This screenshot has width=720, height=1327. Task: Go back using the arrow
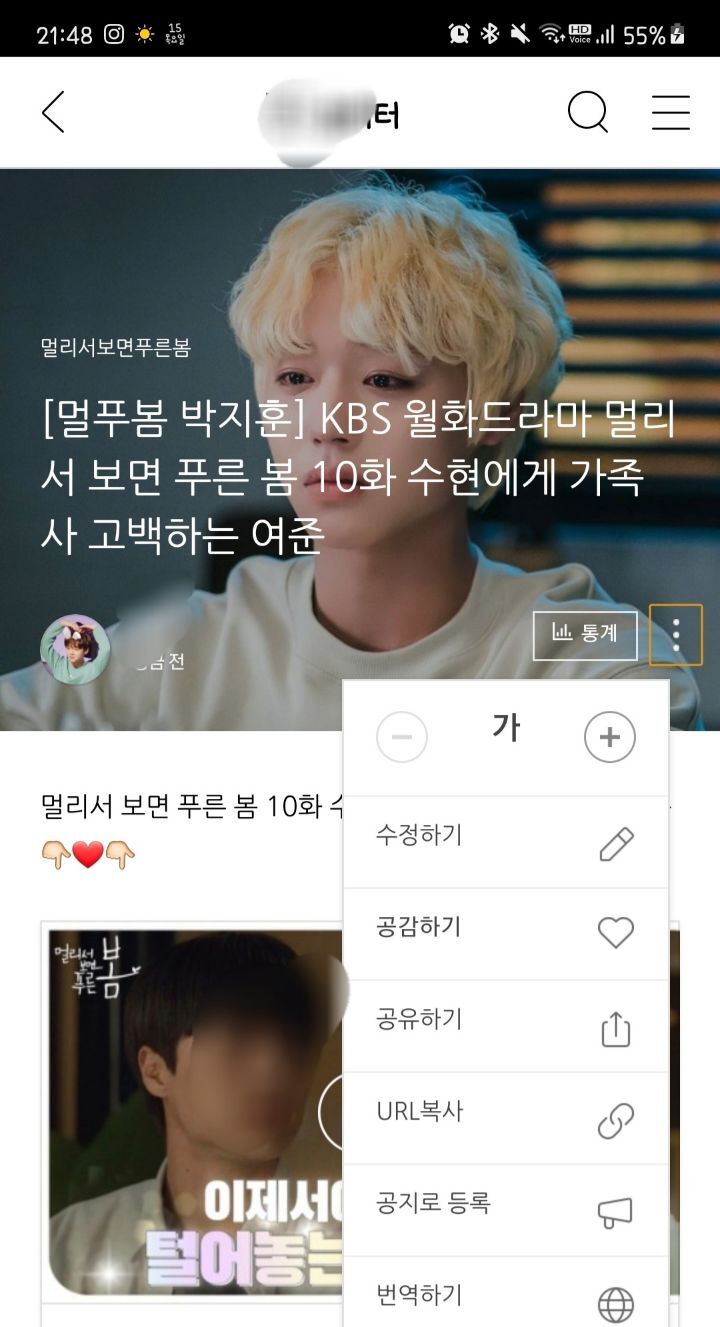(x=53, y=112)
